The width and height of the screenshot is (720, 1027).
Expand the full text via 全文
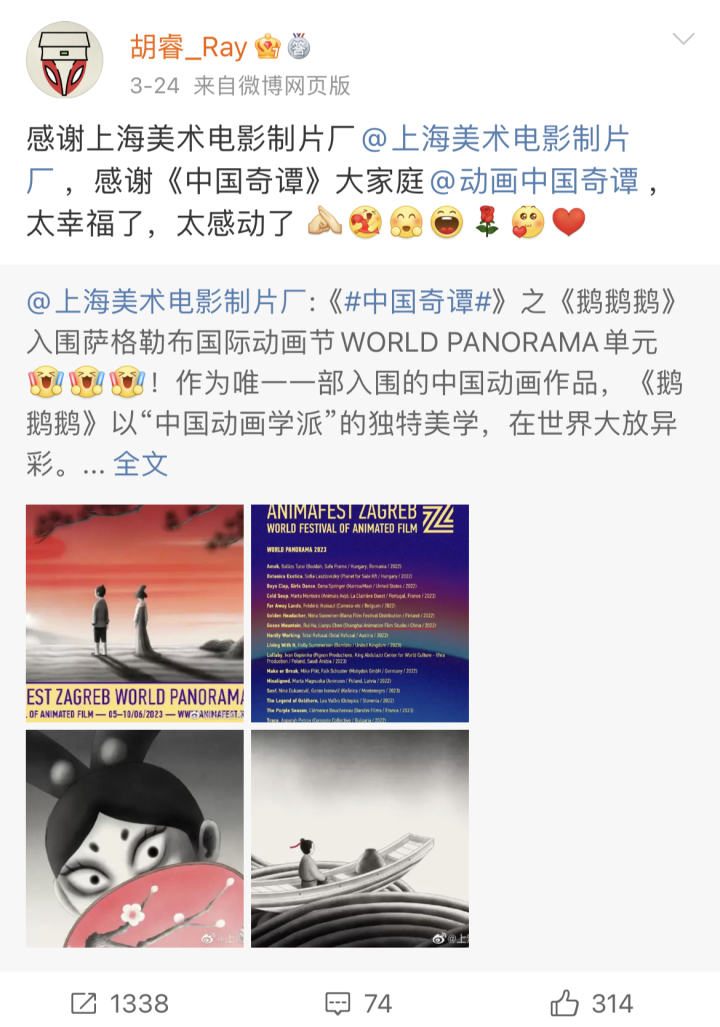pyautogui.click(x=140, y=464)
